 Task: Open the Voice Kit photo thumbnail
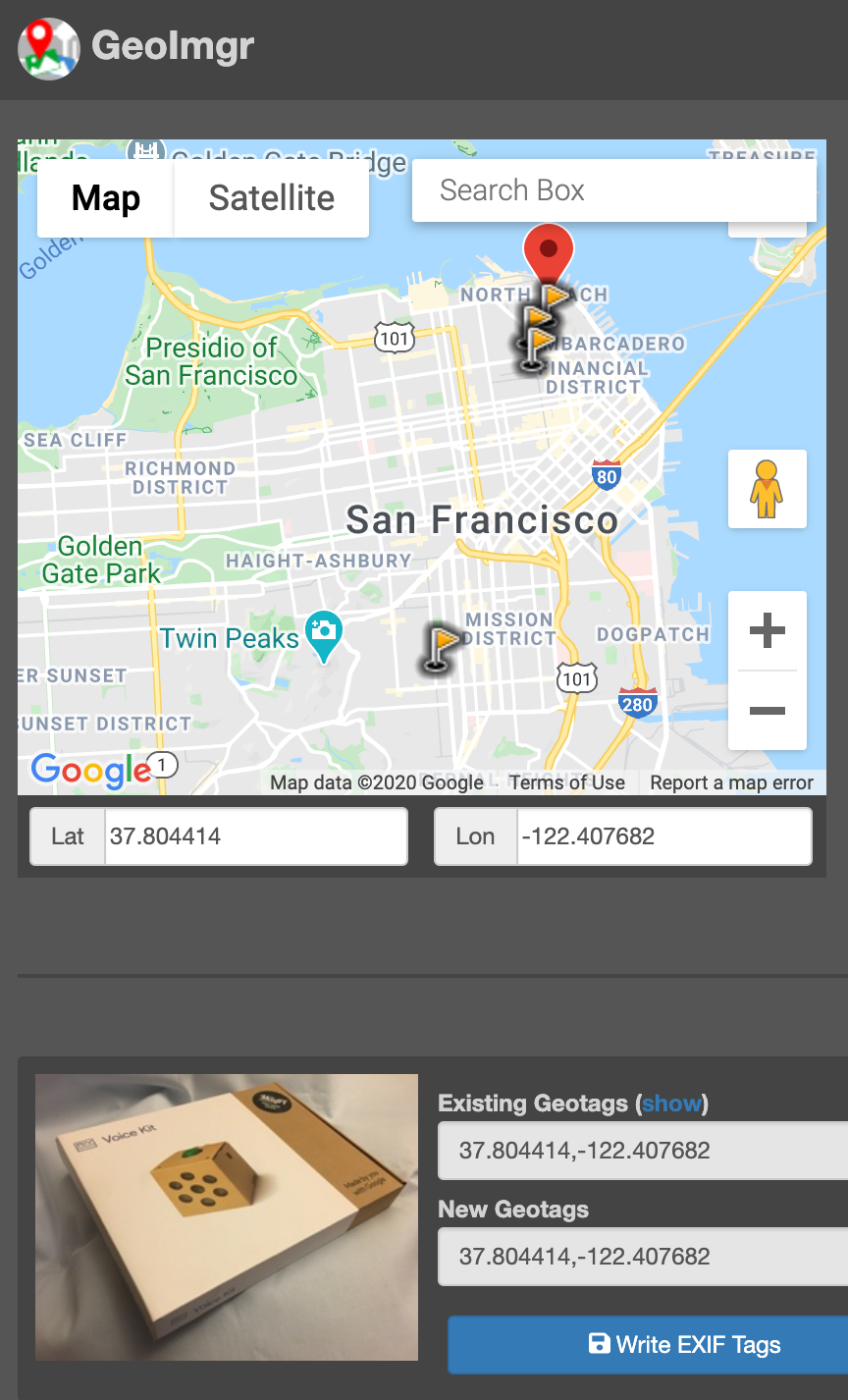click(x=227, y=1217)
